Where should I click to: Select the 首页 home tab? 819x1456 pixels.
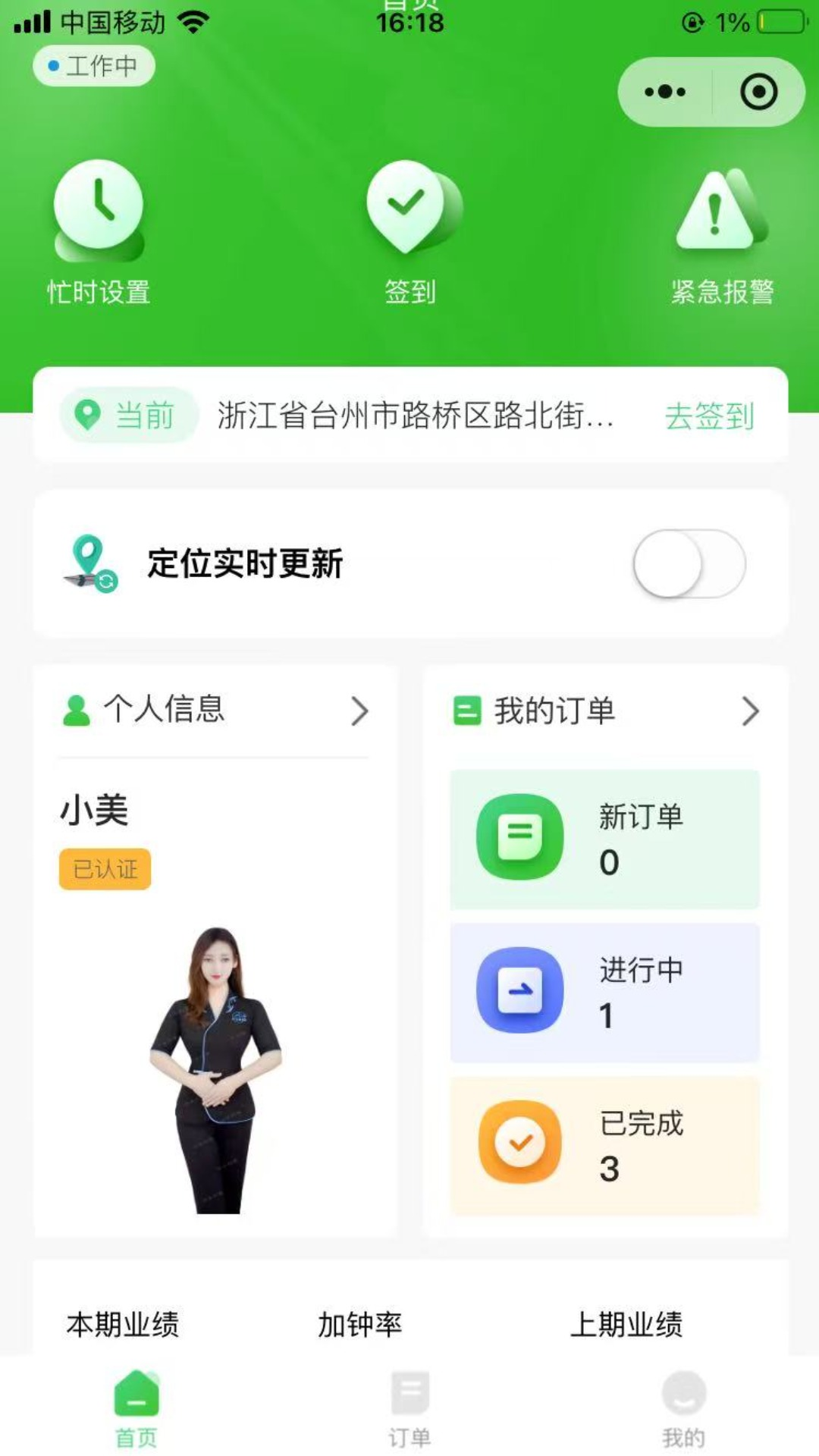(136, 1409)
